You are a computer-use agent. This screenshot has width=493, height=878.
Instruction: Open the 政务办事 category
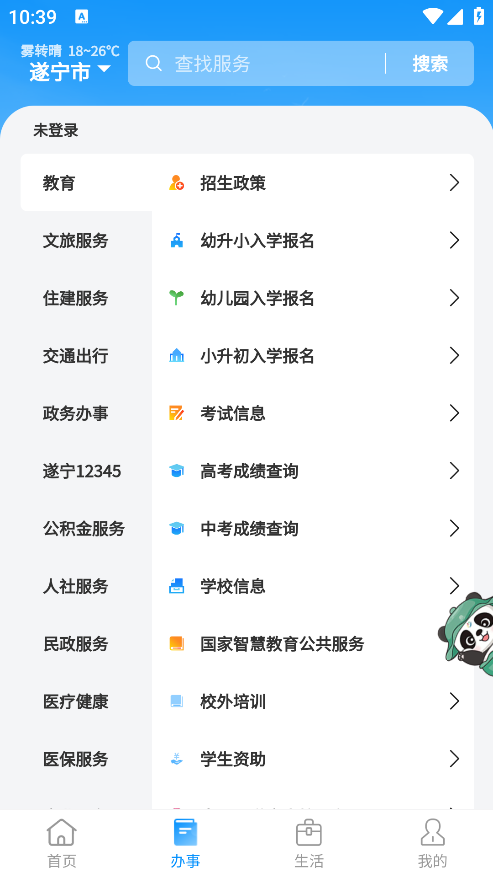(76, 413)
